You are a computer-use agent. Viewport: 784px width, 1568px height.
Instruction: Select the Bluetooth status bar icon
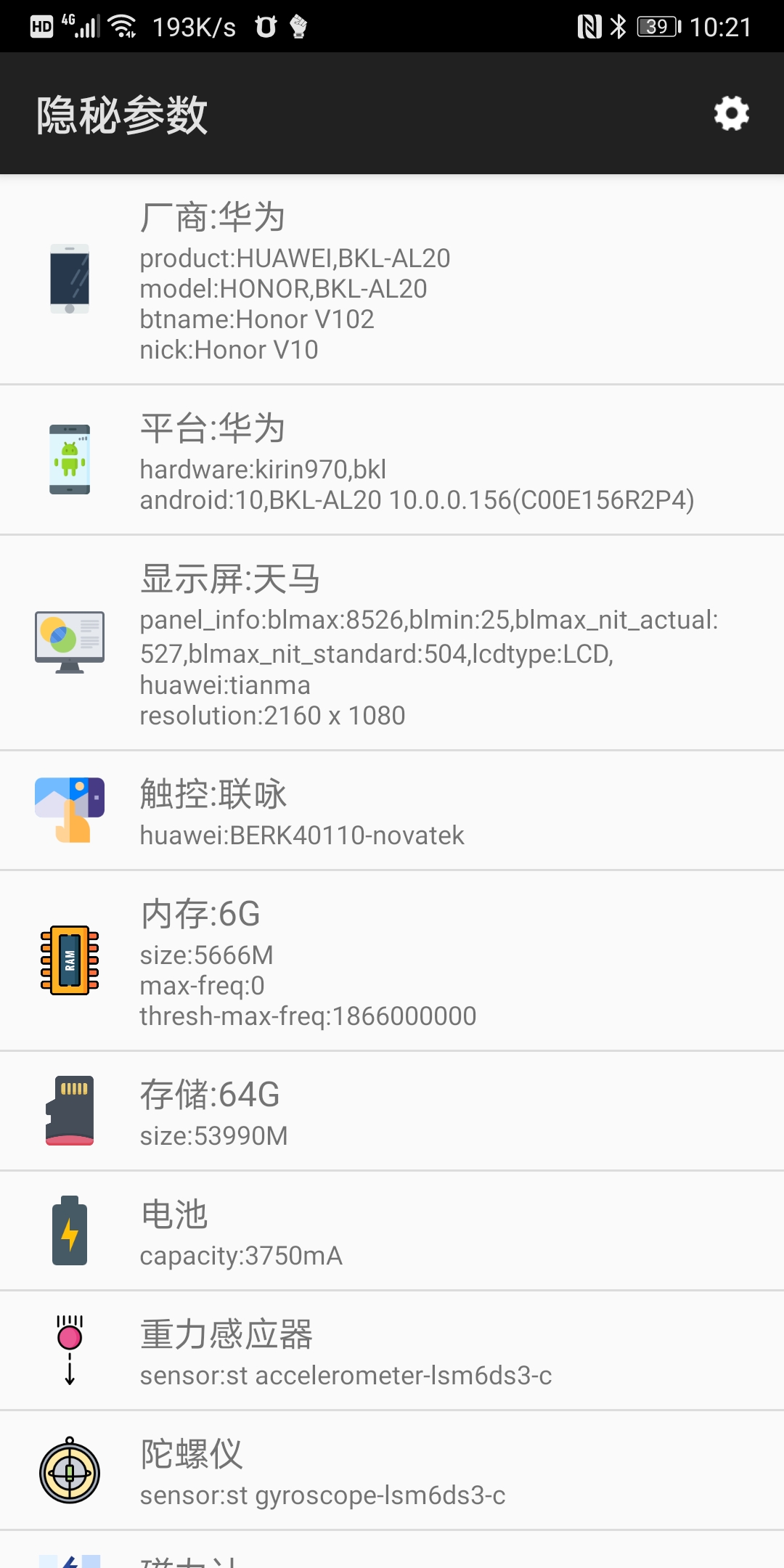pyautogui.click(x=619, y=26)
